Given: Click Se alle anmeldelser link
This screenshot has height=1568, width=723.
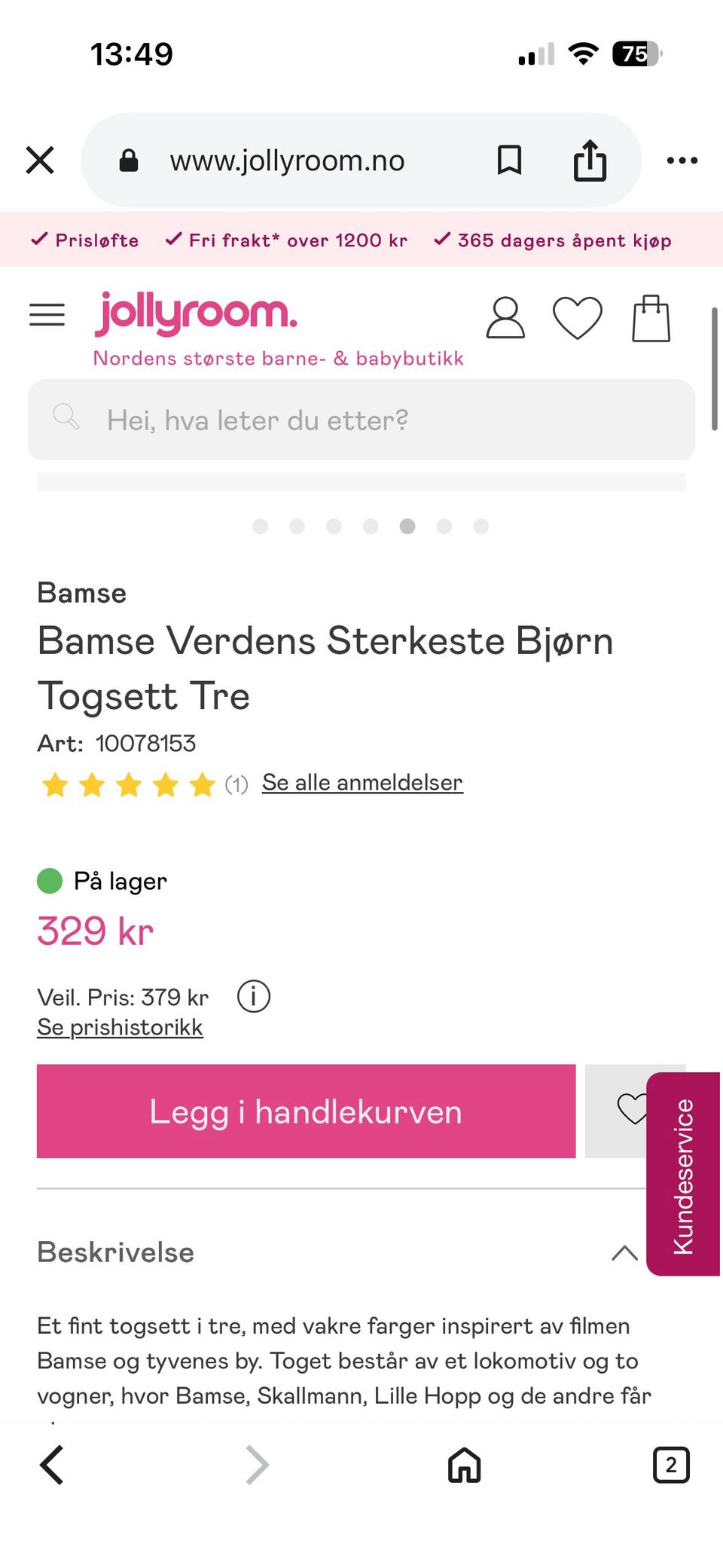Looking at the screenshot, I should (361, 782).
